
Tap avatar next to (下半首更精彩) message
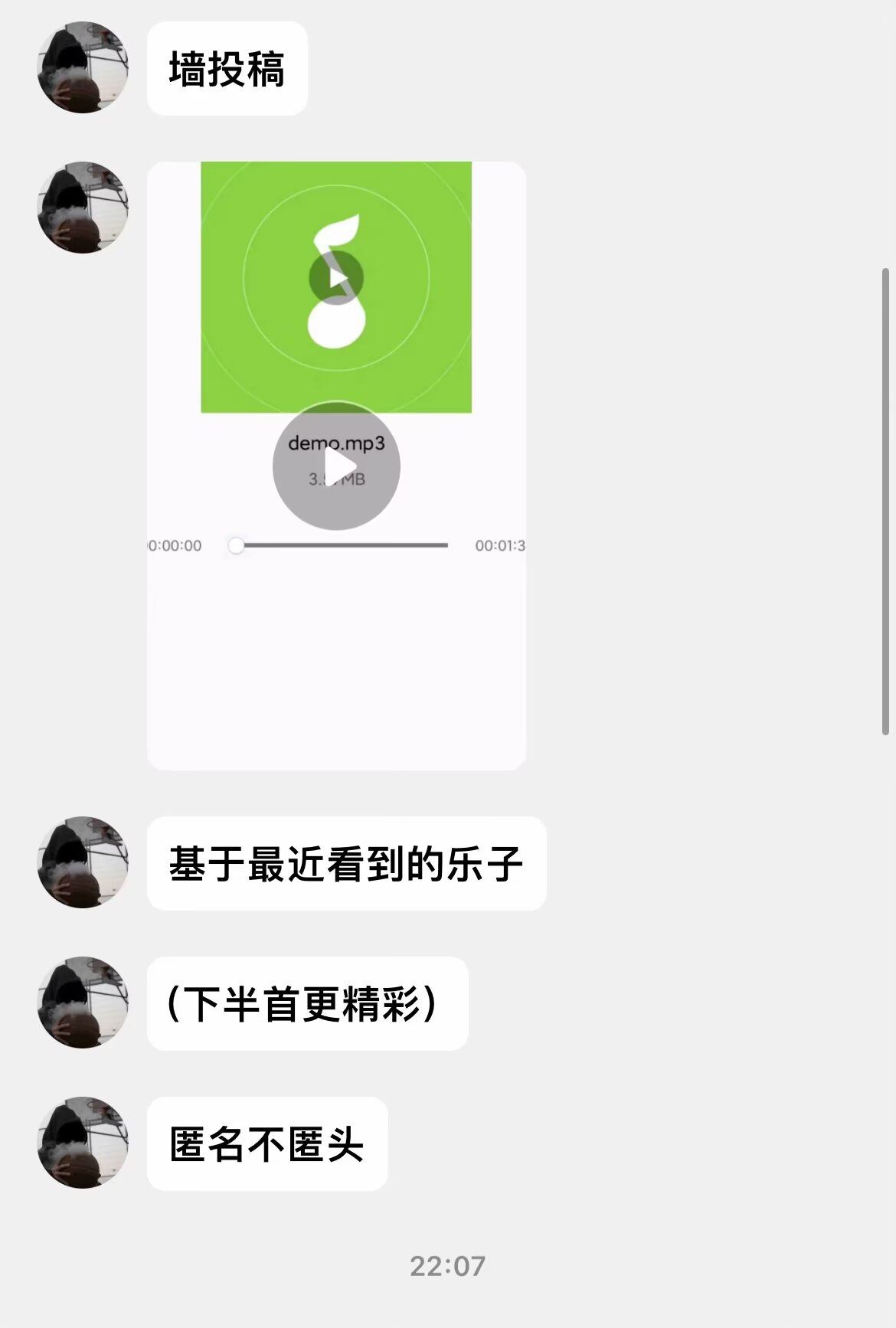(83, 1003)
